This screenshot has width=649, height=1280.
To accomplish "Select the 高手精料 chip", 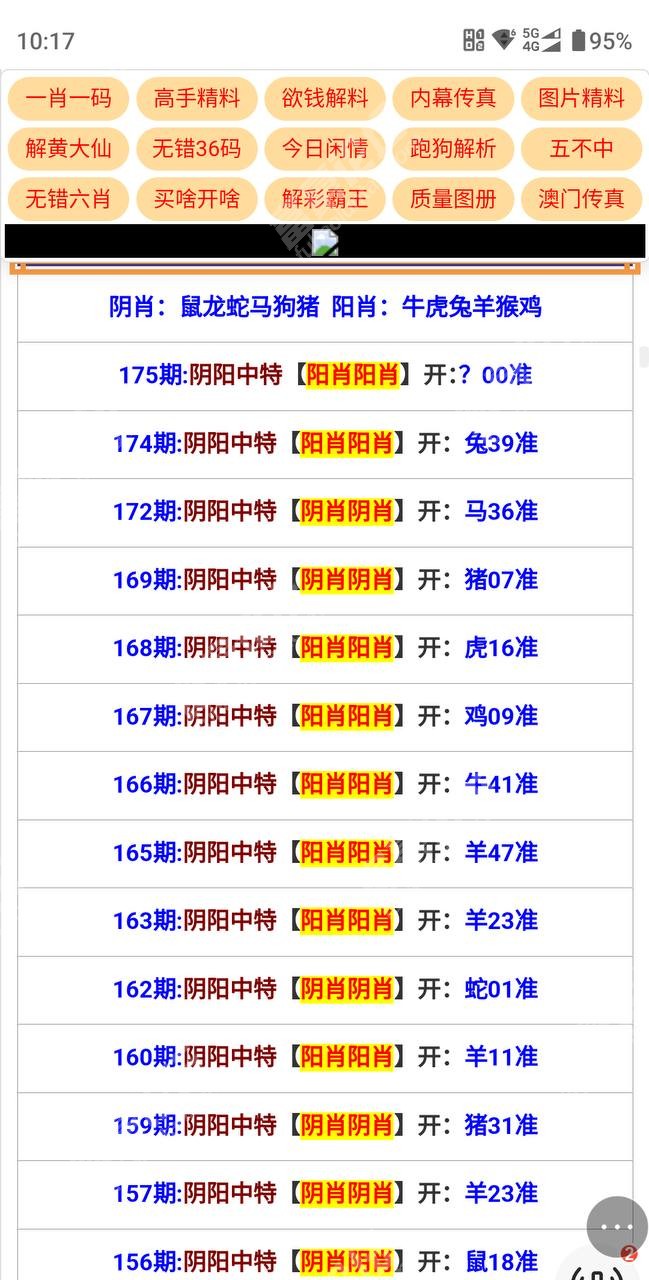I will pyautogui.click(x=197, y=98).
